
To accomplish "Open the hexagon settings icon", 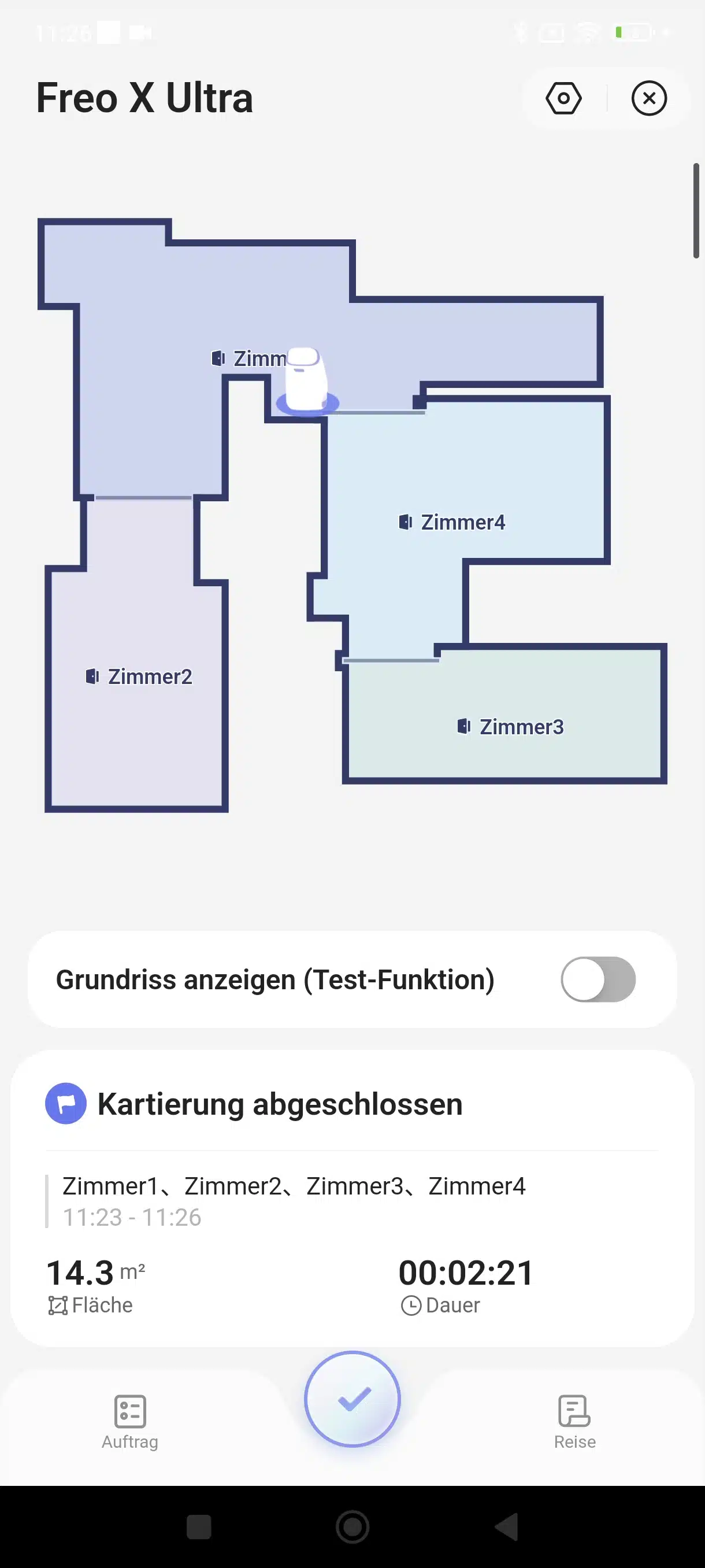I will 563,98.
